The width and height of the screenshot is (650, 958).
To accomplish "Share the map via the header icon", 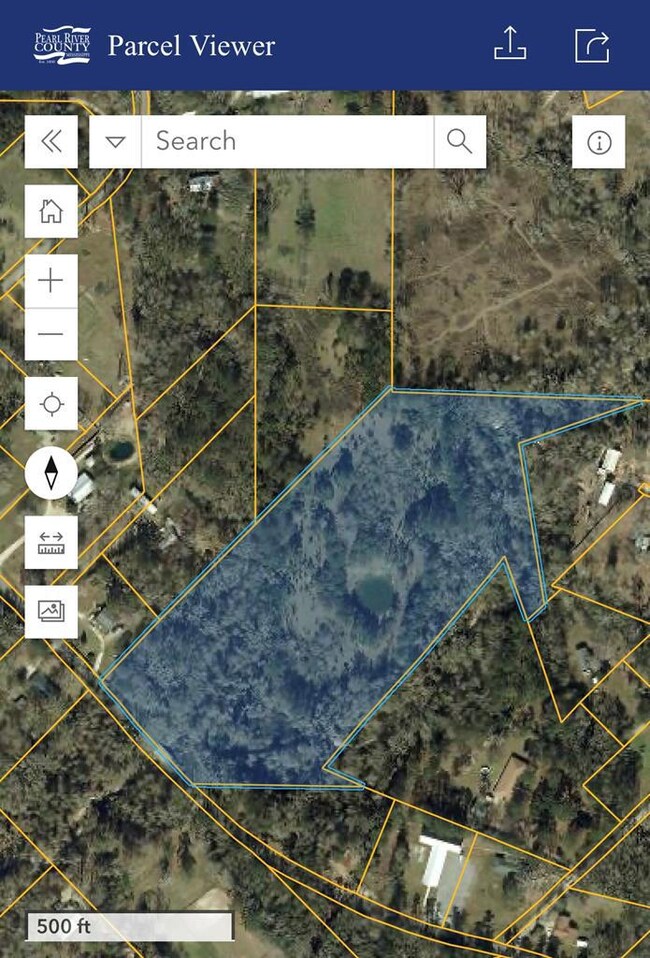I will [x=592, y=45].
